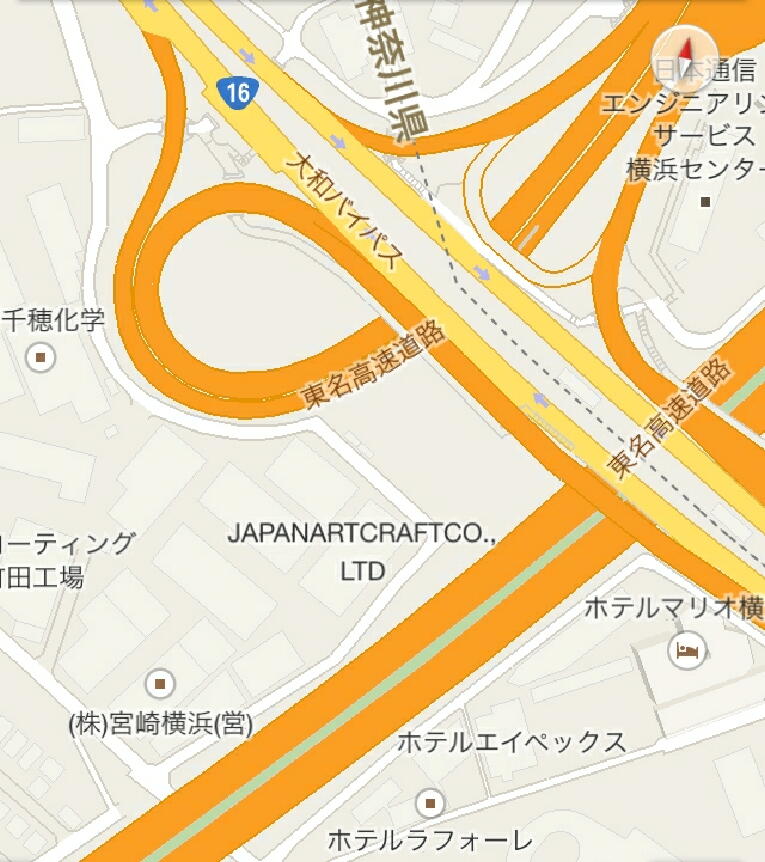Screen dimensions: 765x862
Task: Tap the compass to reset map north
Action: [x=685, y=51]
